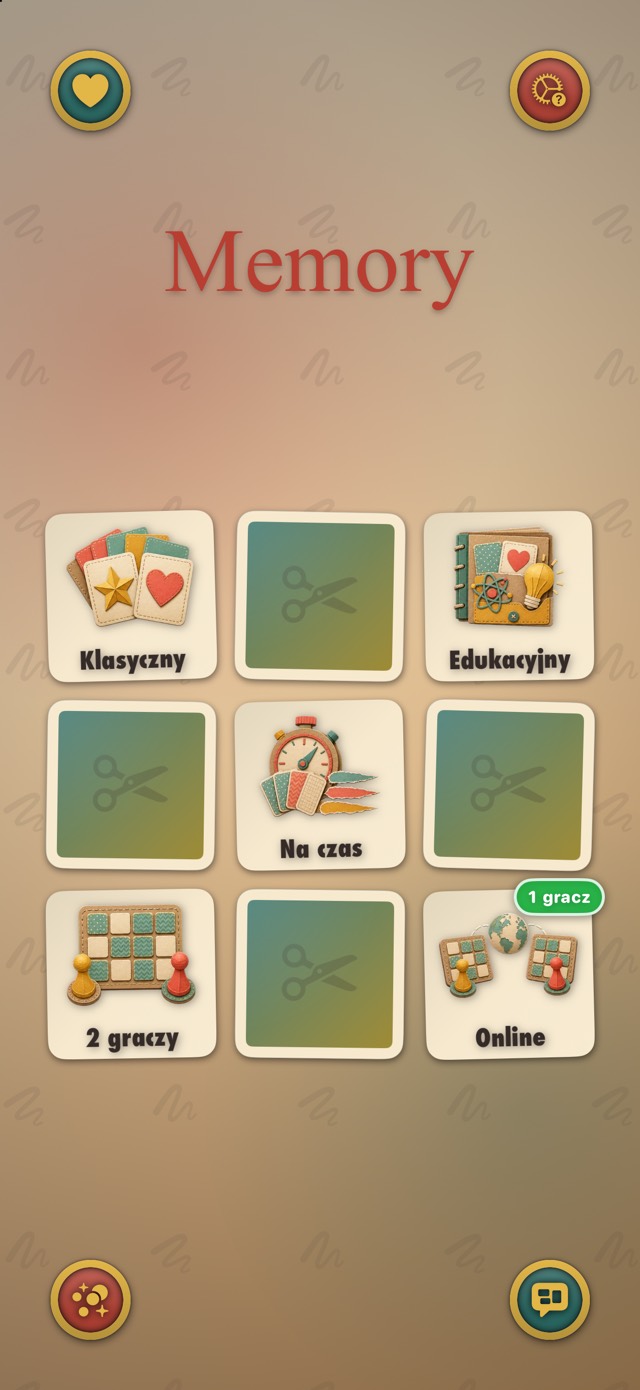Open the chat feedback icon
640x1390 pixels.
pos(549,1299)
